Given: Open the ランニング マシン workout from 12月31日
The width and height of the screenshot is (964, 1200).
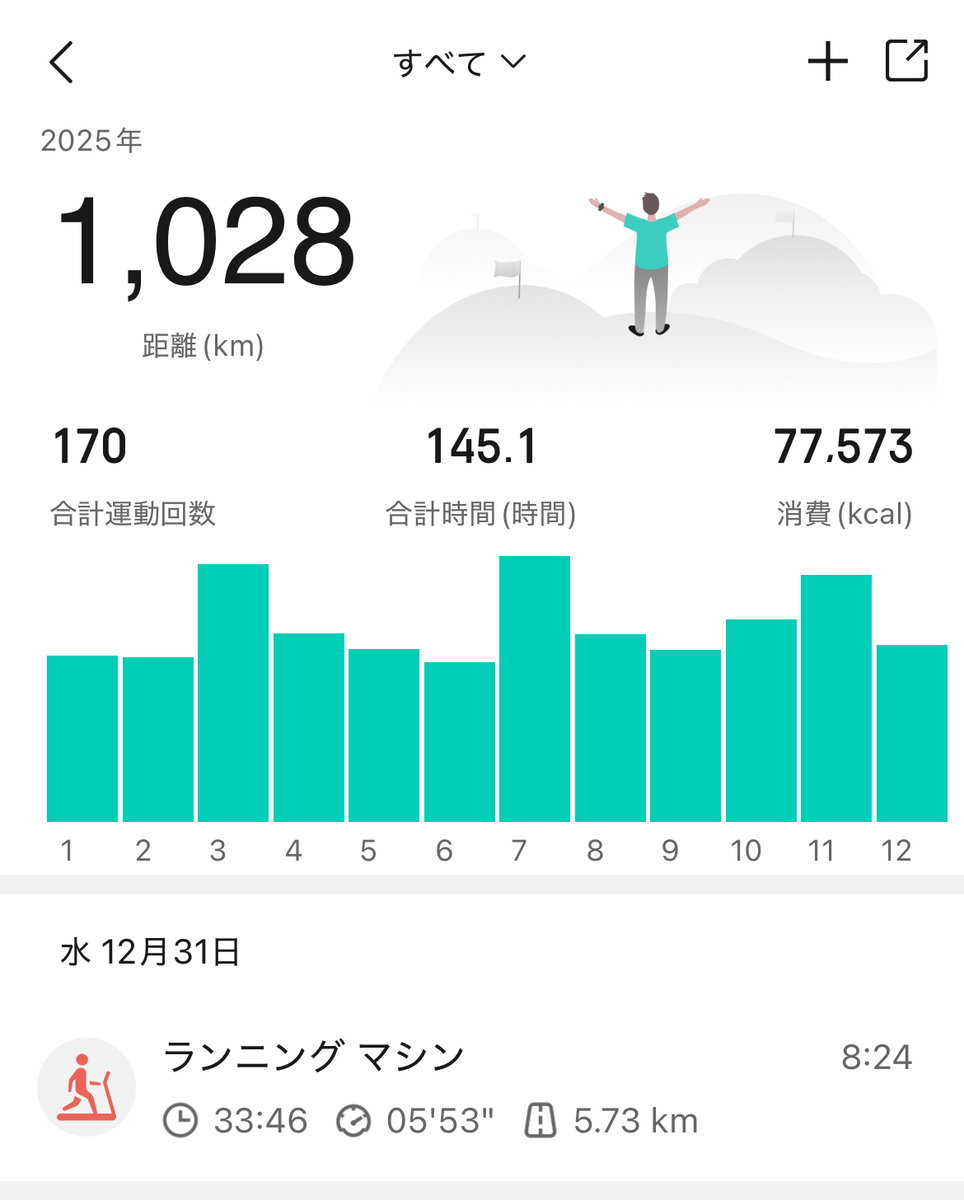Looking at the screenshot, I should click(x=480, y=1085).
